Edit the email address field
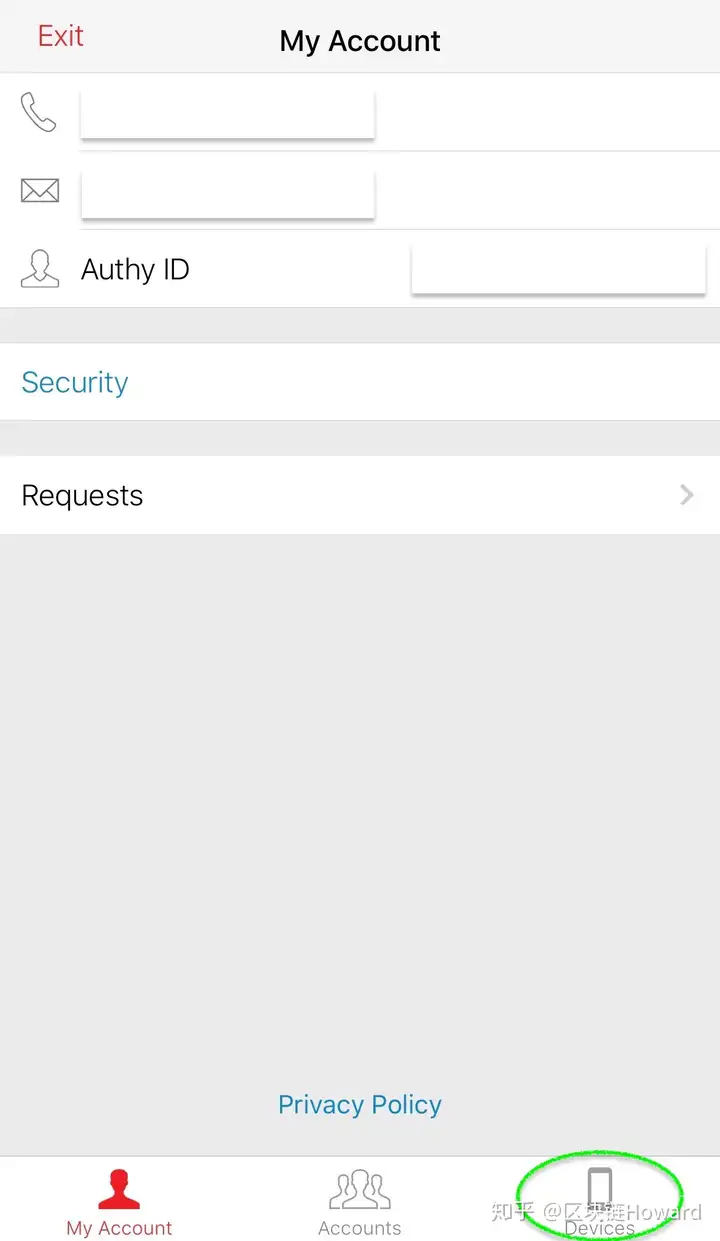Screen dimensions: 720x1241 pyautogui.click(x=228, y=192)
